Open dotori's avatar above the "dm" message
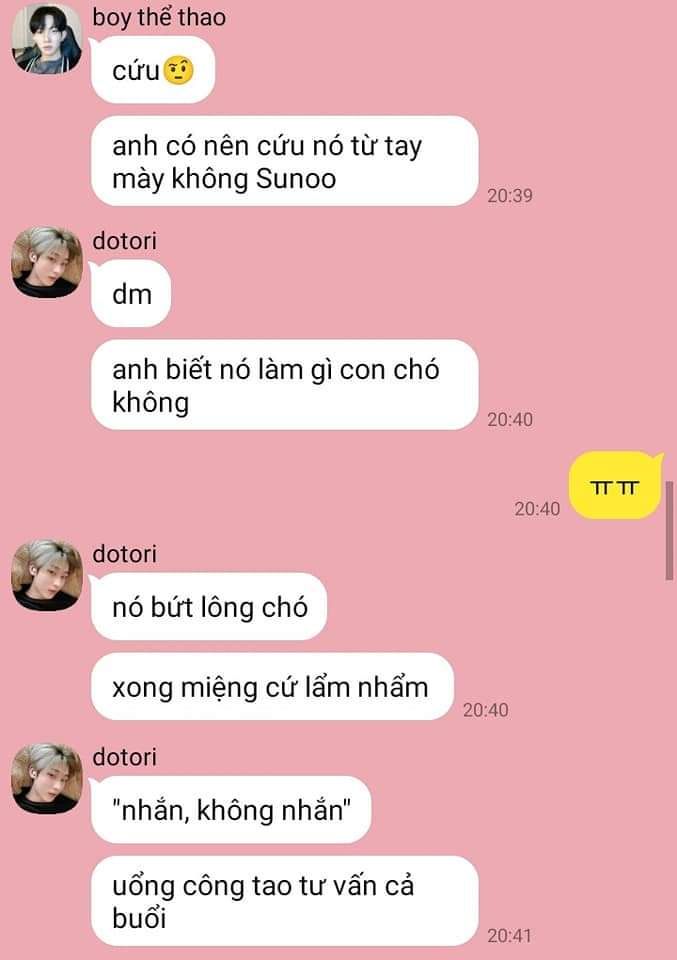This screenshot has width=677, height=960. tap(47, 263)
